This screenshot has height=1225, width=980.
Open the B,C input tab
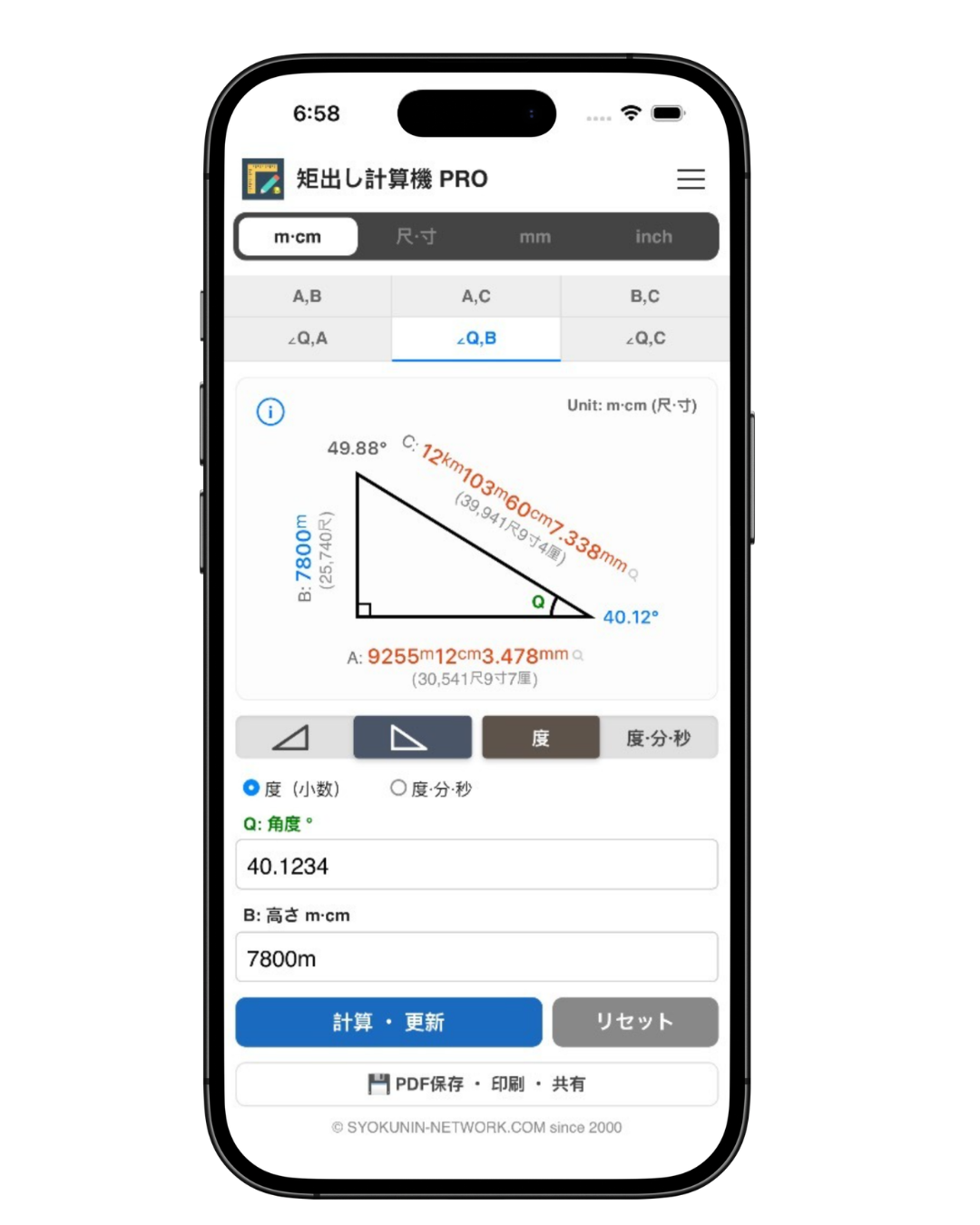click(644, 296)
